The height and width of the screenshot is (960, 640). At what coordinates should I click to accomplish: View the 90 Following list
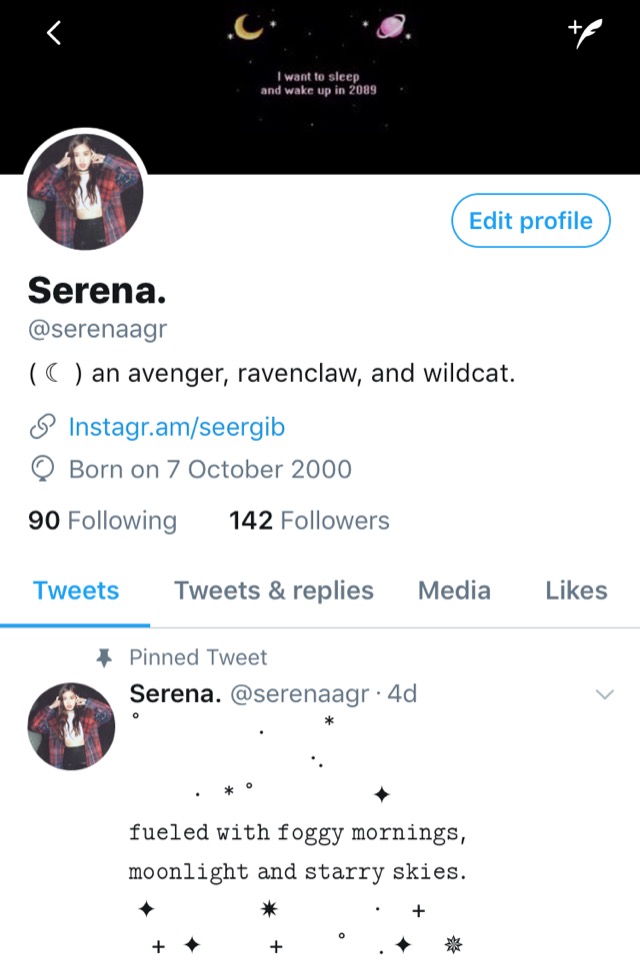pyautogui.click(x=102, y=520)
